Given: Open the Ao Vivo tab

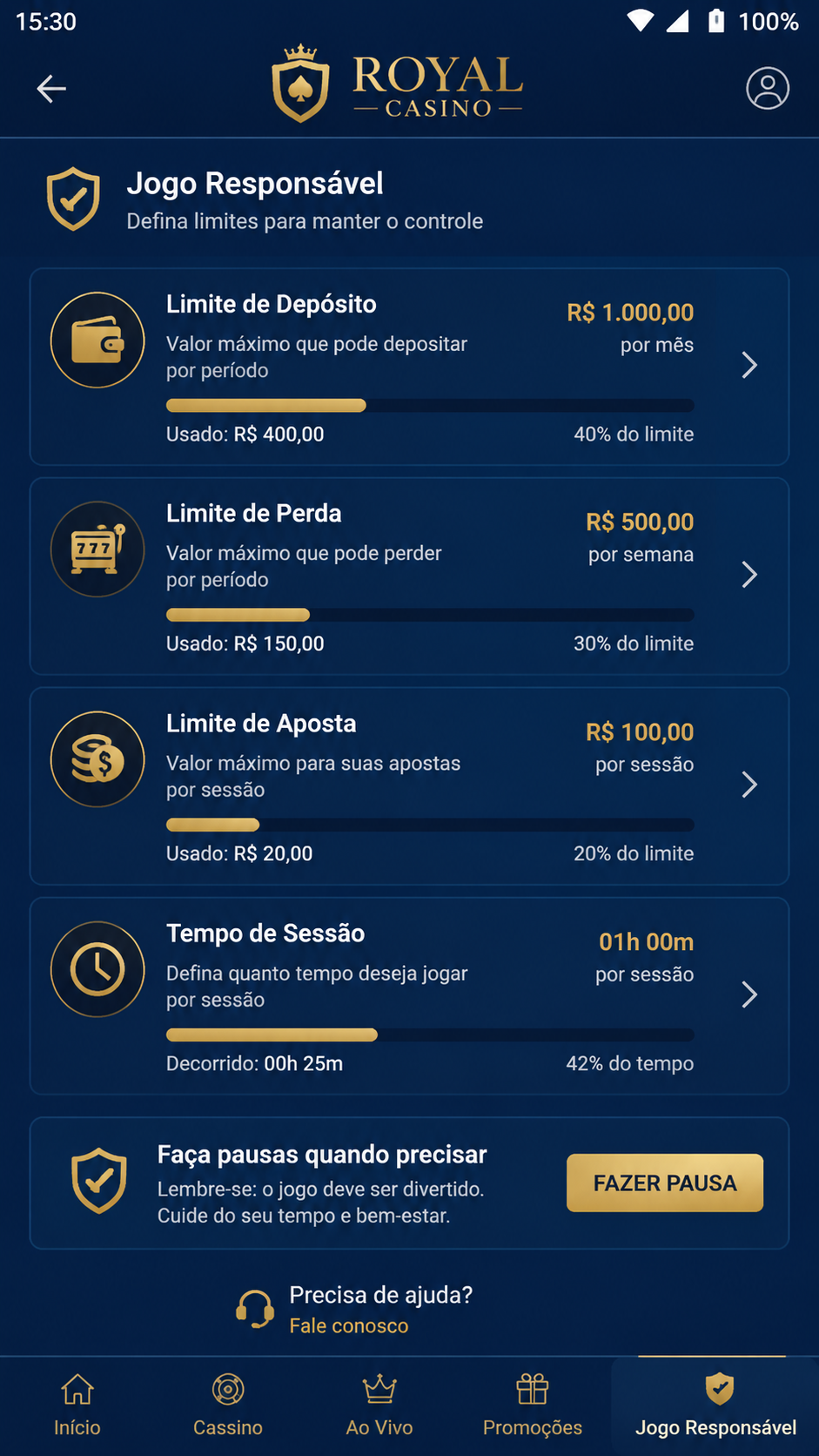Looking at the screenshot, I should pos(379,1405).
